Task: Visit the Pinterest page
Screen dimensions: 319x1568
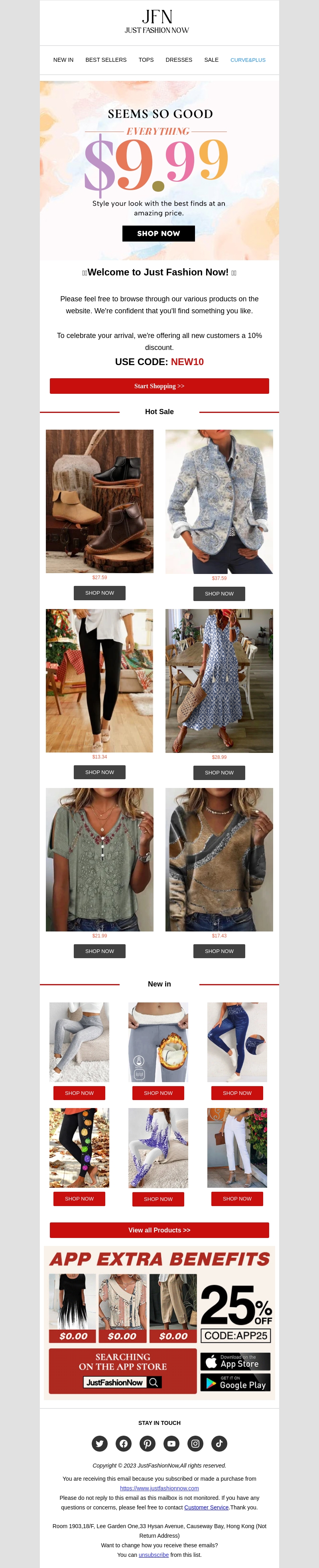Action: pyautogui.click(x=147, y=1443)
